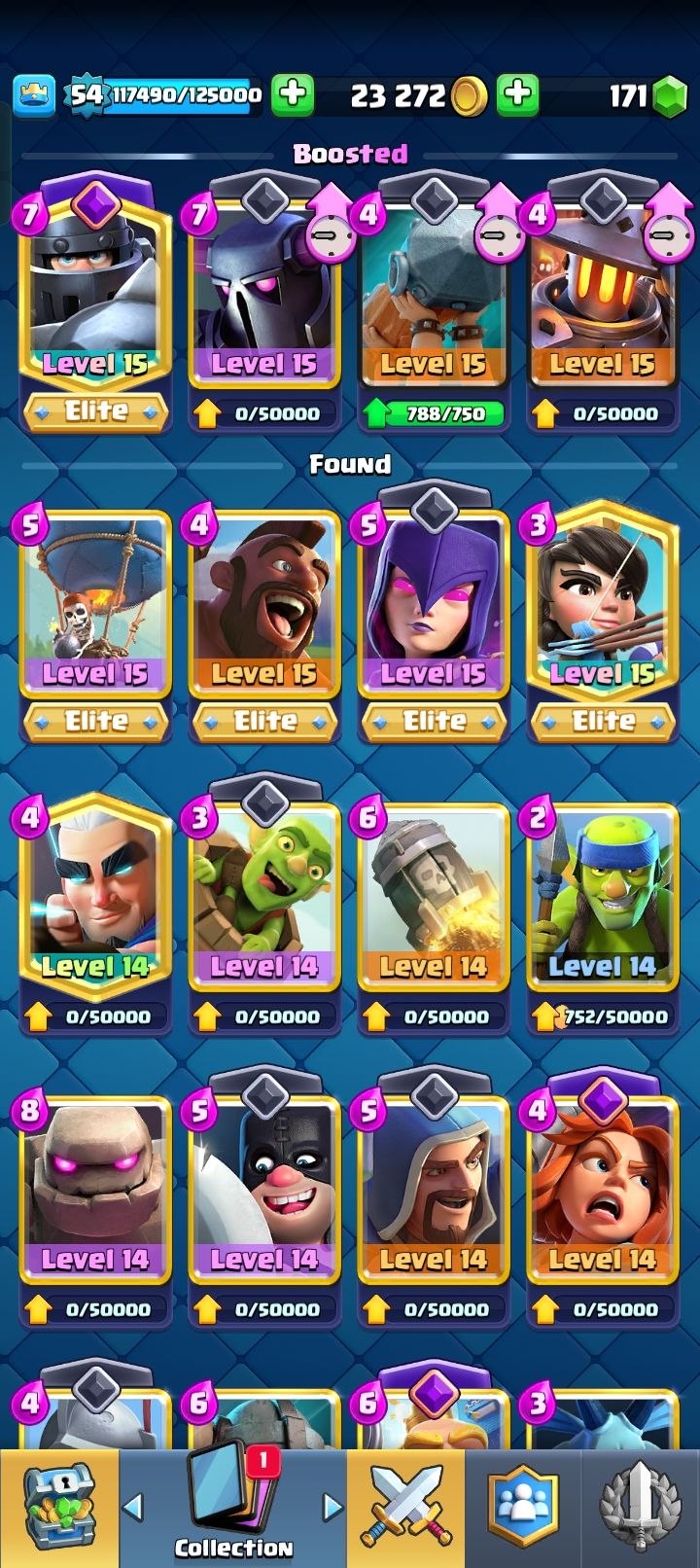Open the Magic Archer card
The width and height of the screenshot is (700, 1568).
coord(94,895)
